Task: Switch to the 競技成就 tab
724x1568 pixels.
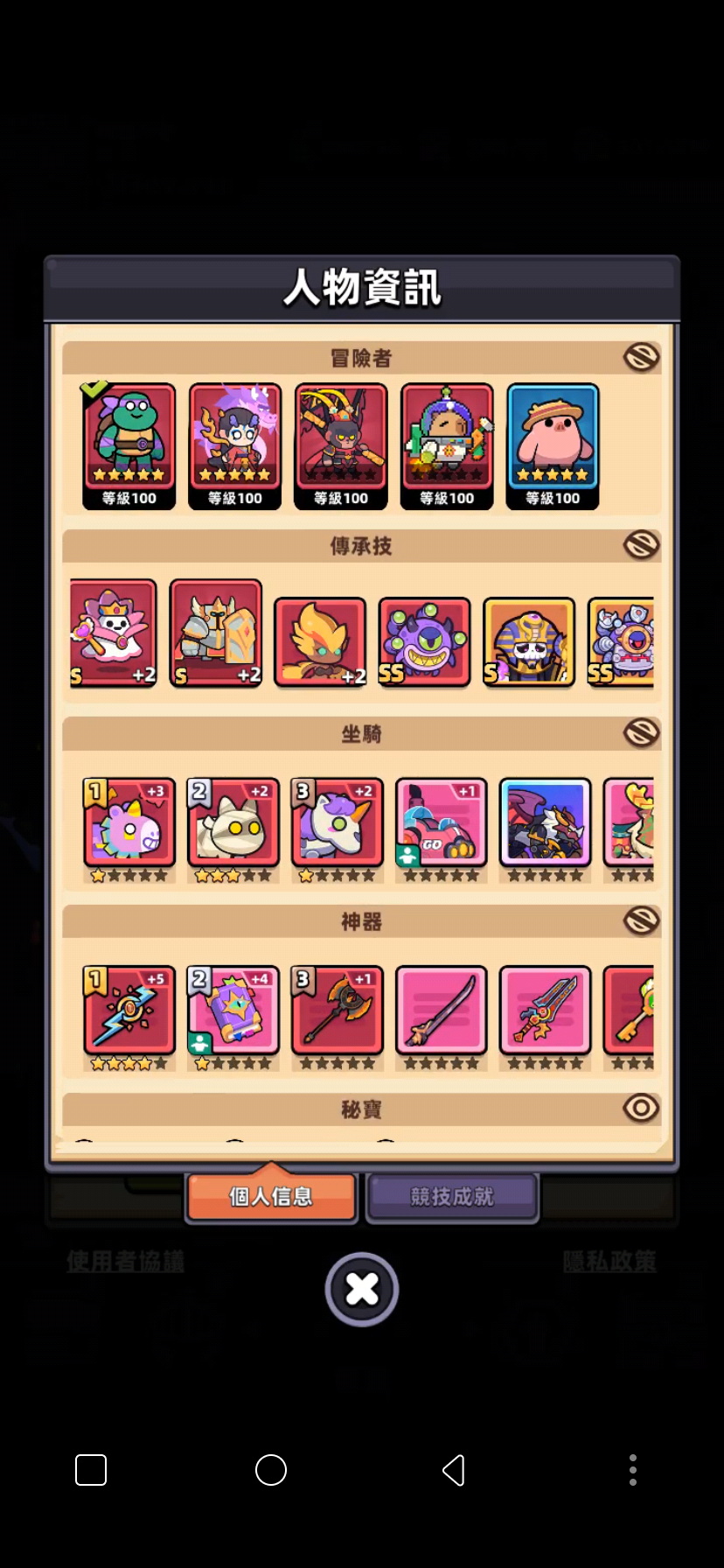Action: tap(451, 1196)
